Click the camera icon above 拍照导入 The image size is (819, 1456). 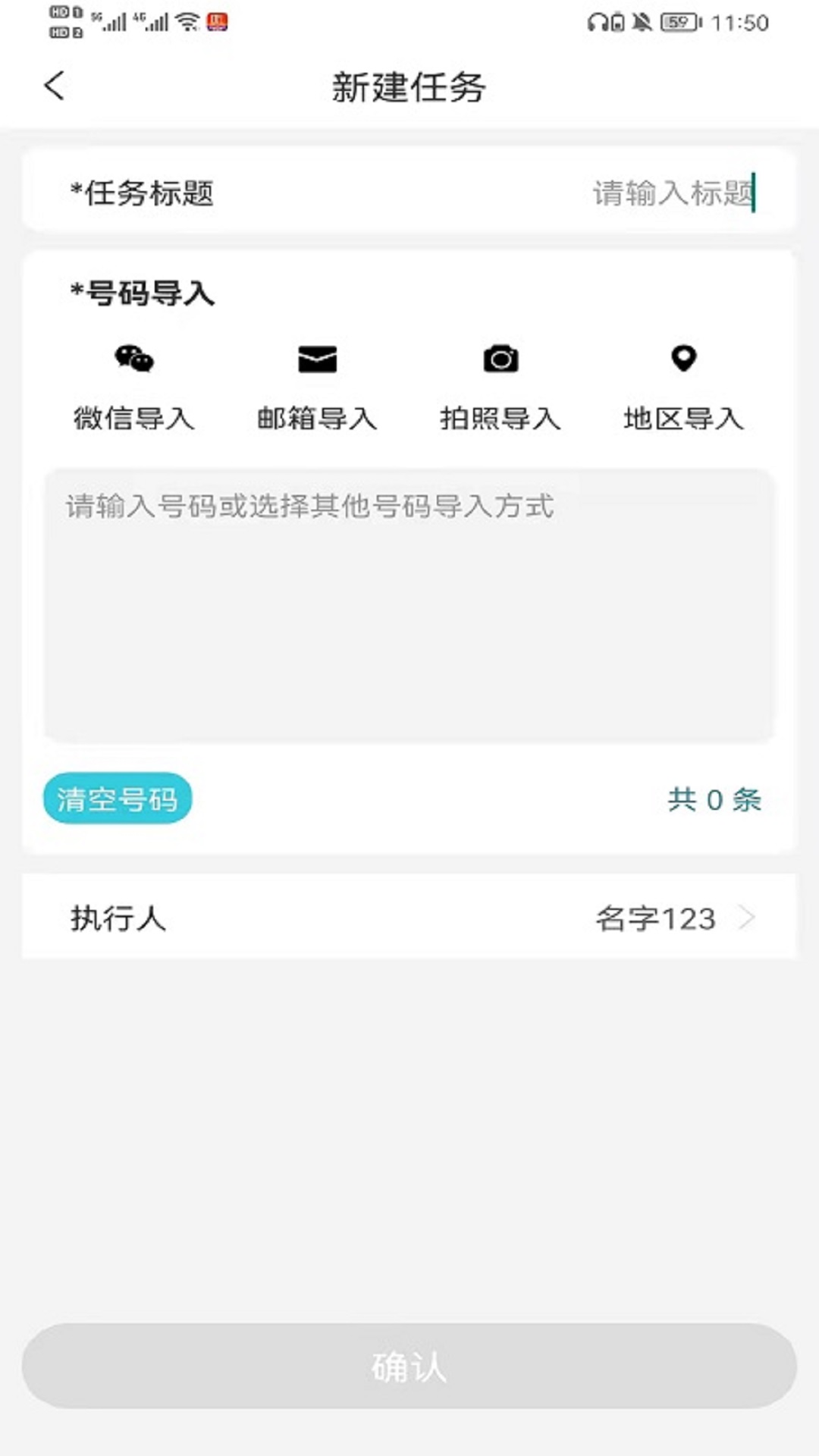(x=500, y=358)
